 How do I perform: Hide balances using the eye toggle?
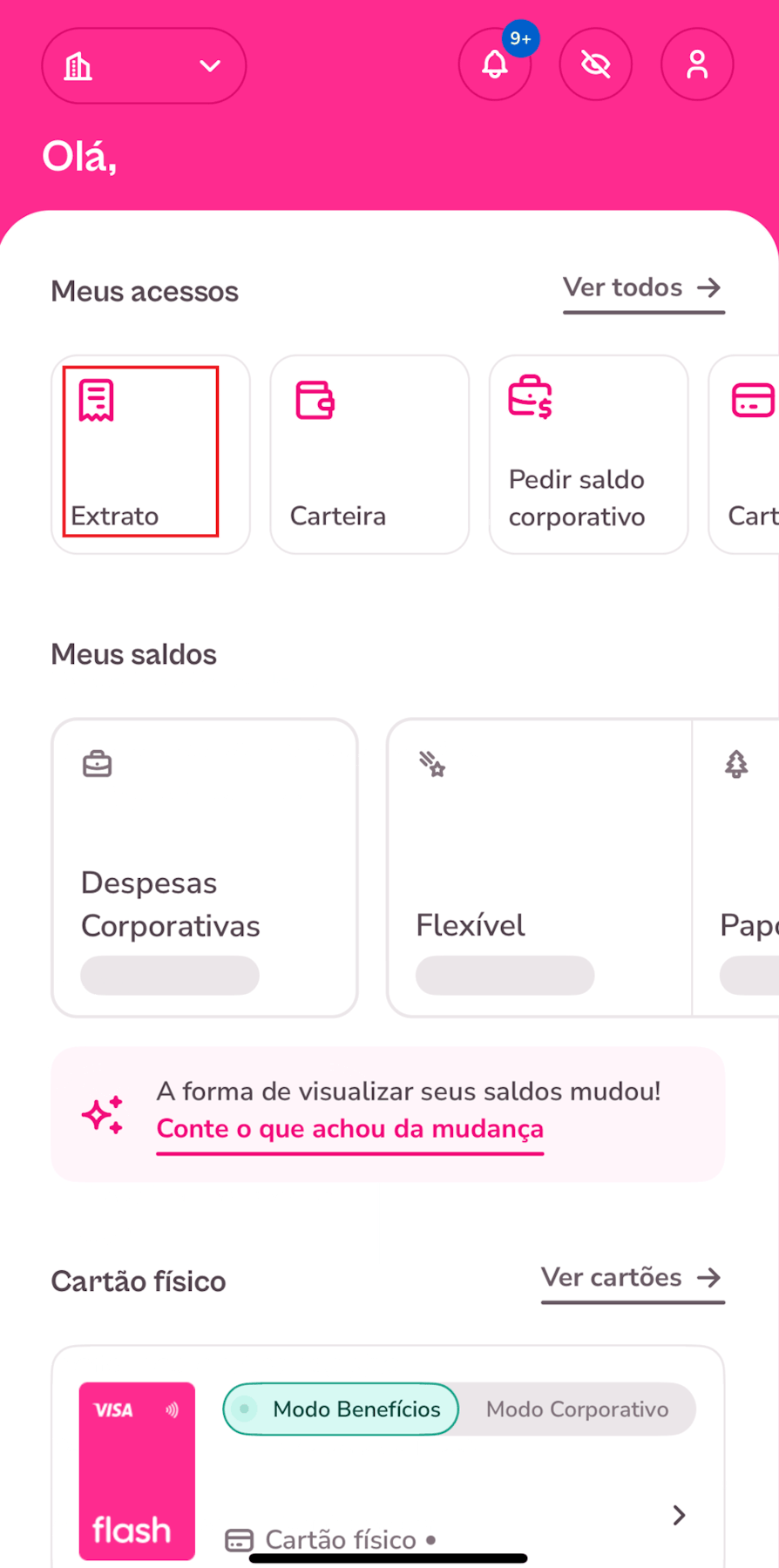tap(596, 64)
